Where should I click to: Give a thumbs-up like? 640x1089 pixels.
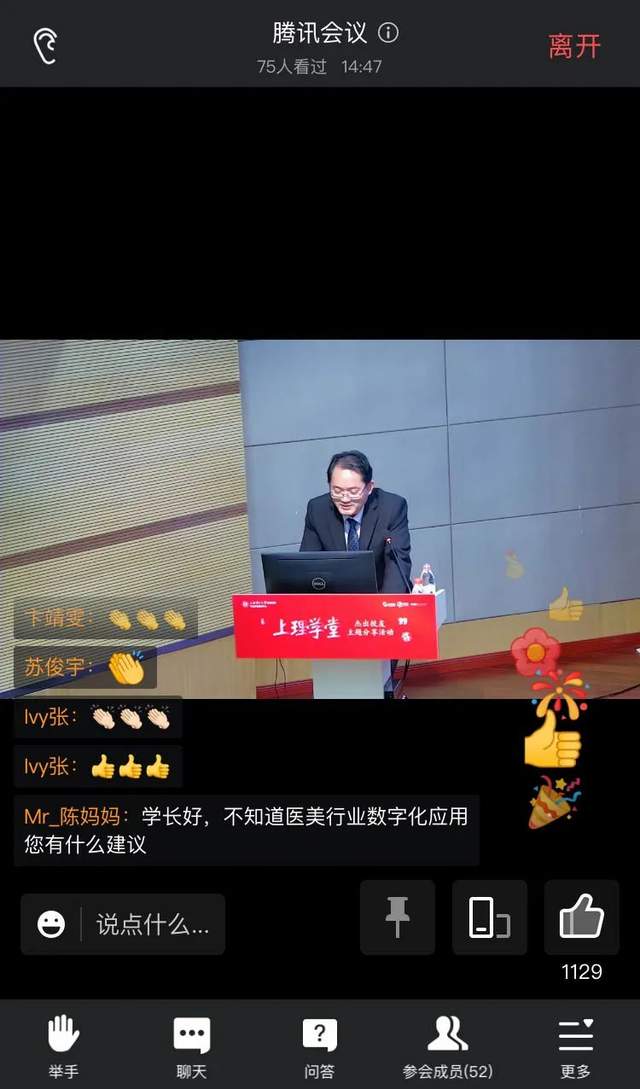click(x=581, y=917)
